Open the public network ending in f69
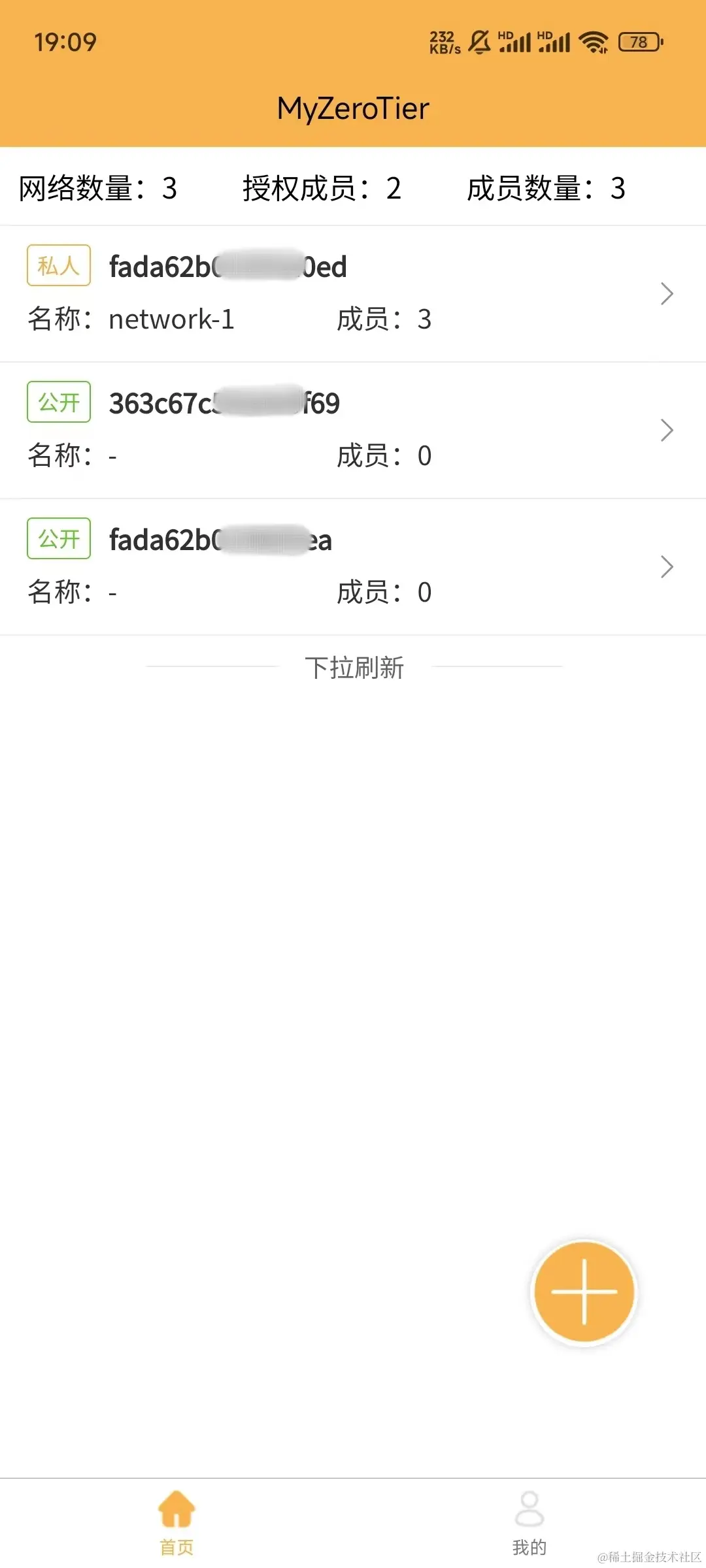Viewport: 706px width, 1568px height. tap(353, 430)
